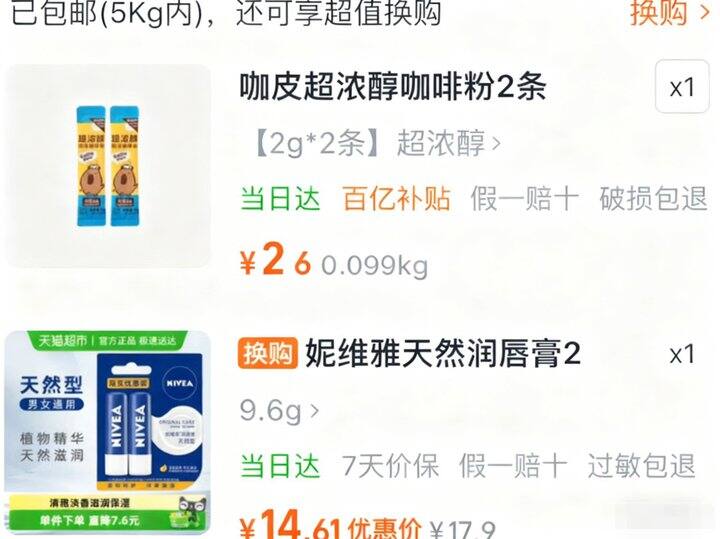The image size is (720, 539).
Task: Expand the 【2g*2条】超浓醇 spec selector
Action: click(x=376, y=143)
